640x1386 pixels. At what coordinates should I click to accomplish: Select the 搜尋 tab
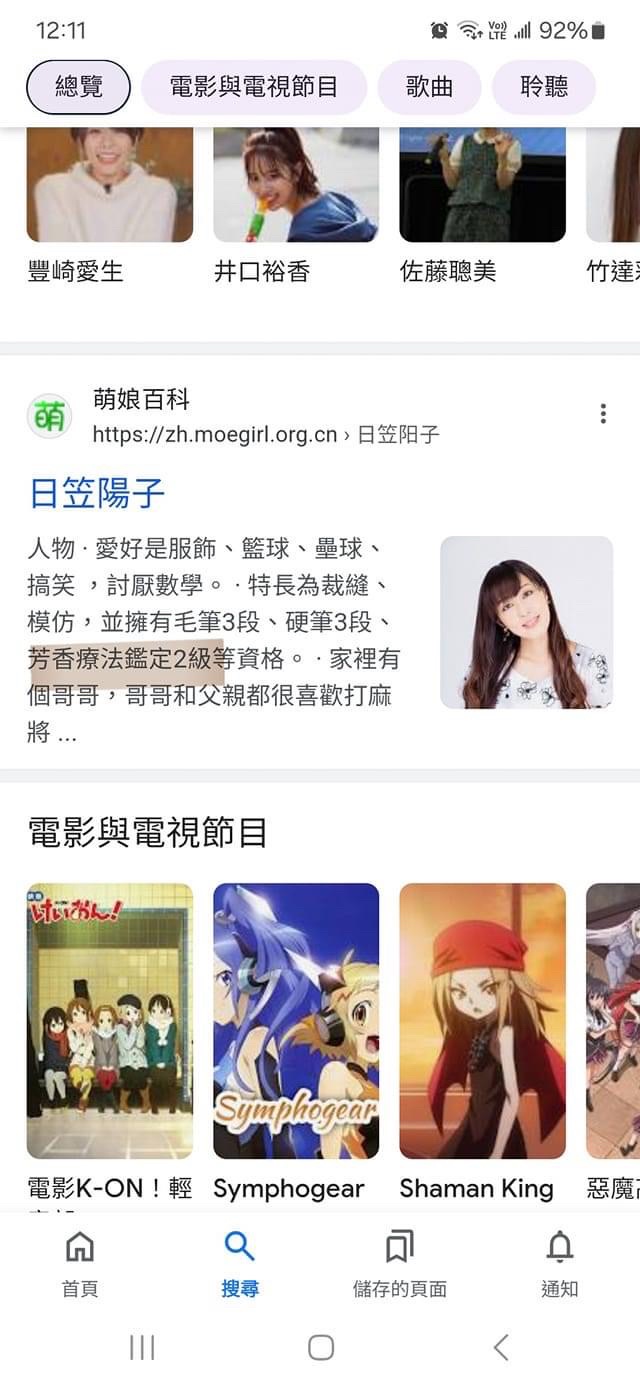coord(239,1262)
